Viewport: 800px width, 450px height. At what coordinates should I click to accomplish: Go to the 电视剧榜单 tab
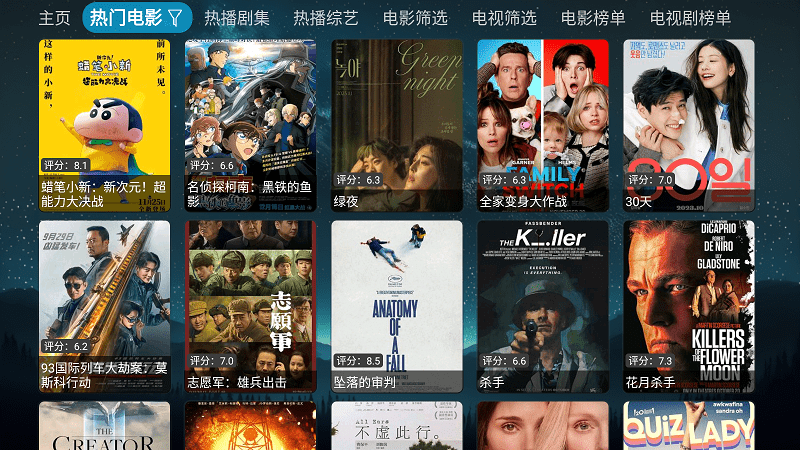tap(690, 18)
